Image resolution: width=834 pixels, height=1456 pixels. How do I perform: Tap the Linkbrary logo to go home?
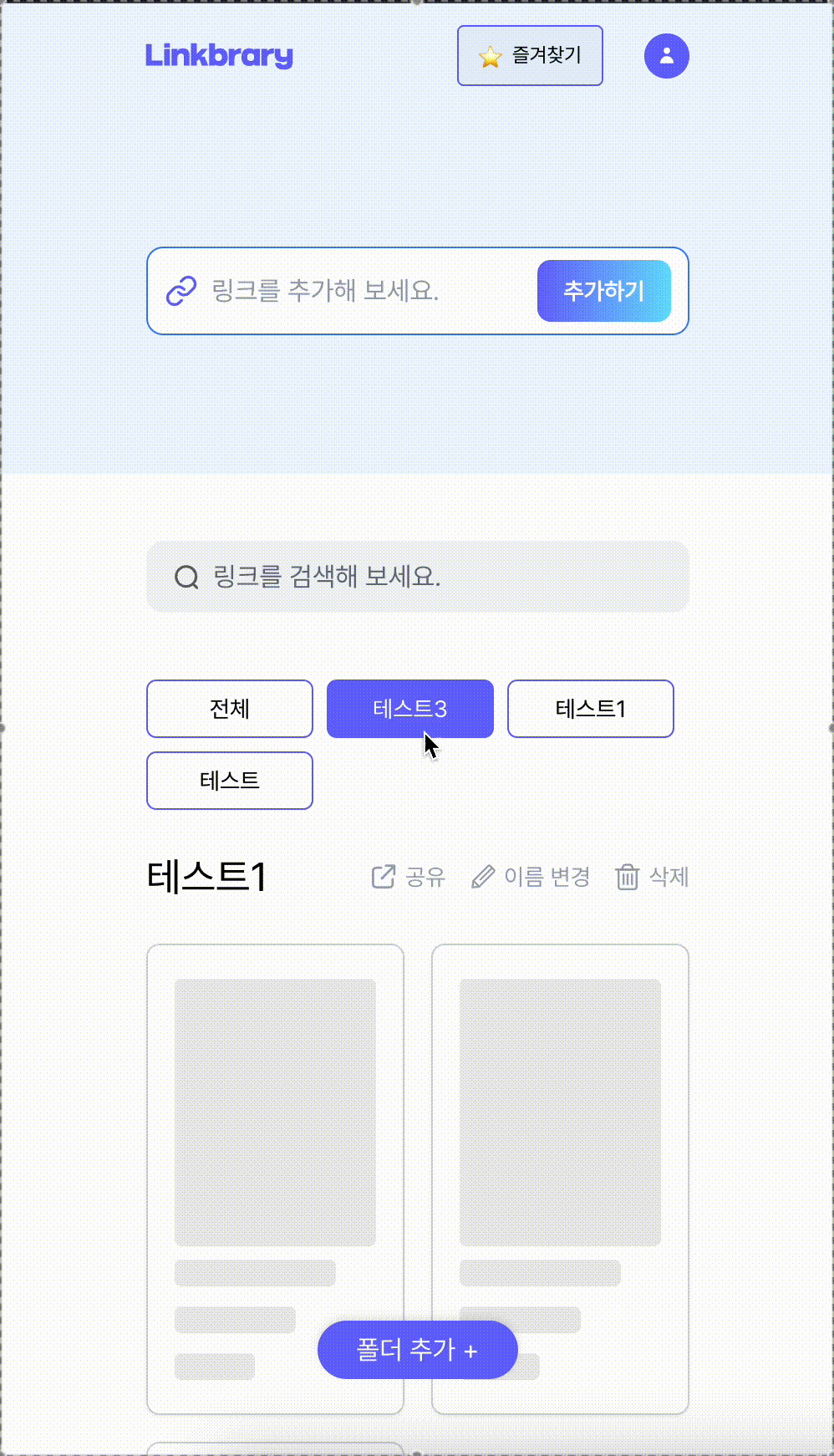pyautogui.click(x=219, y=56)
